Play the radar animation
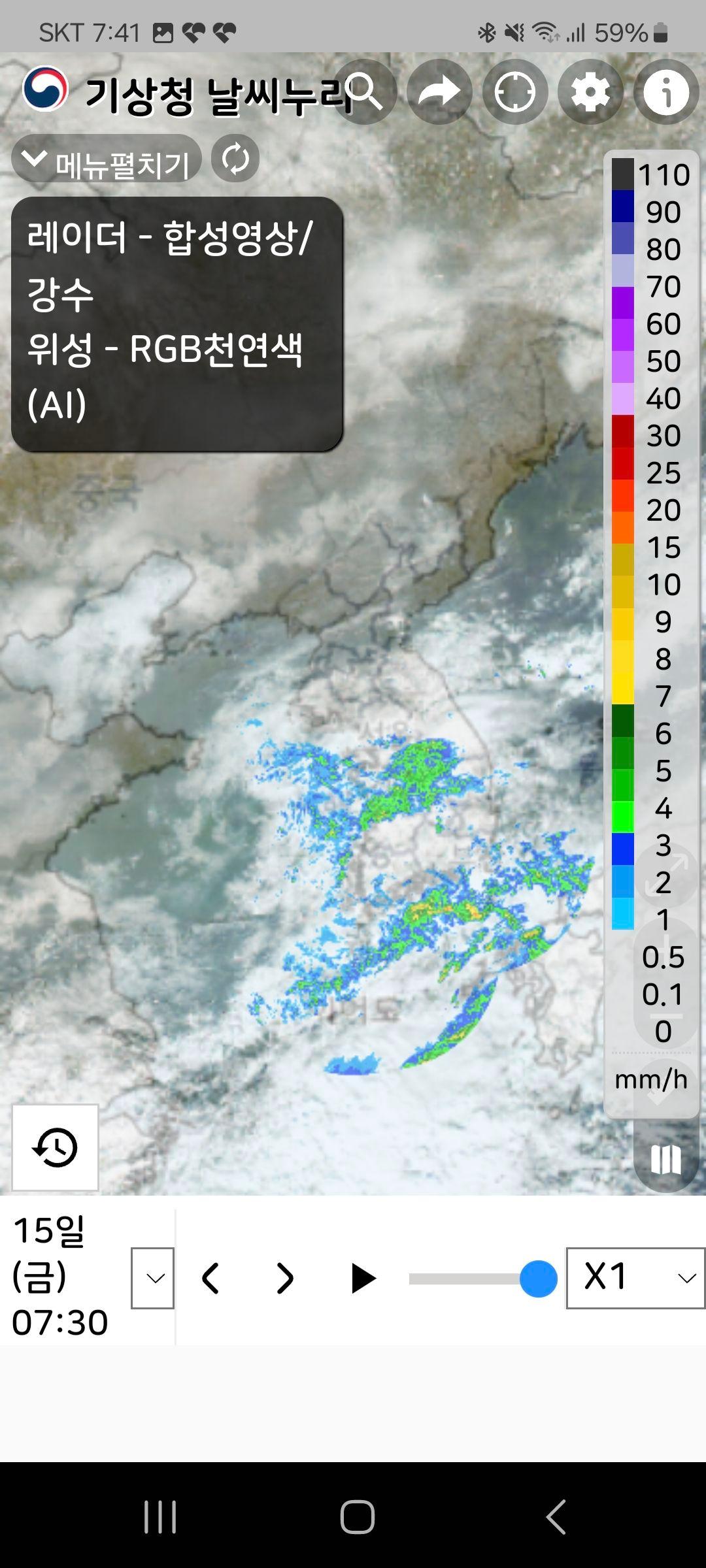Screen dimensions: 706x1568 click(x=363, y=1279)
